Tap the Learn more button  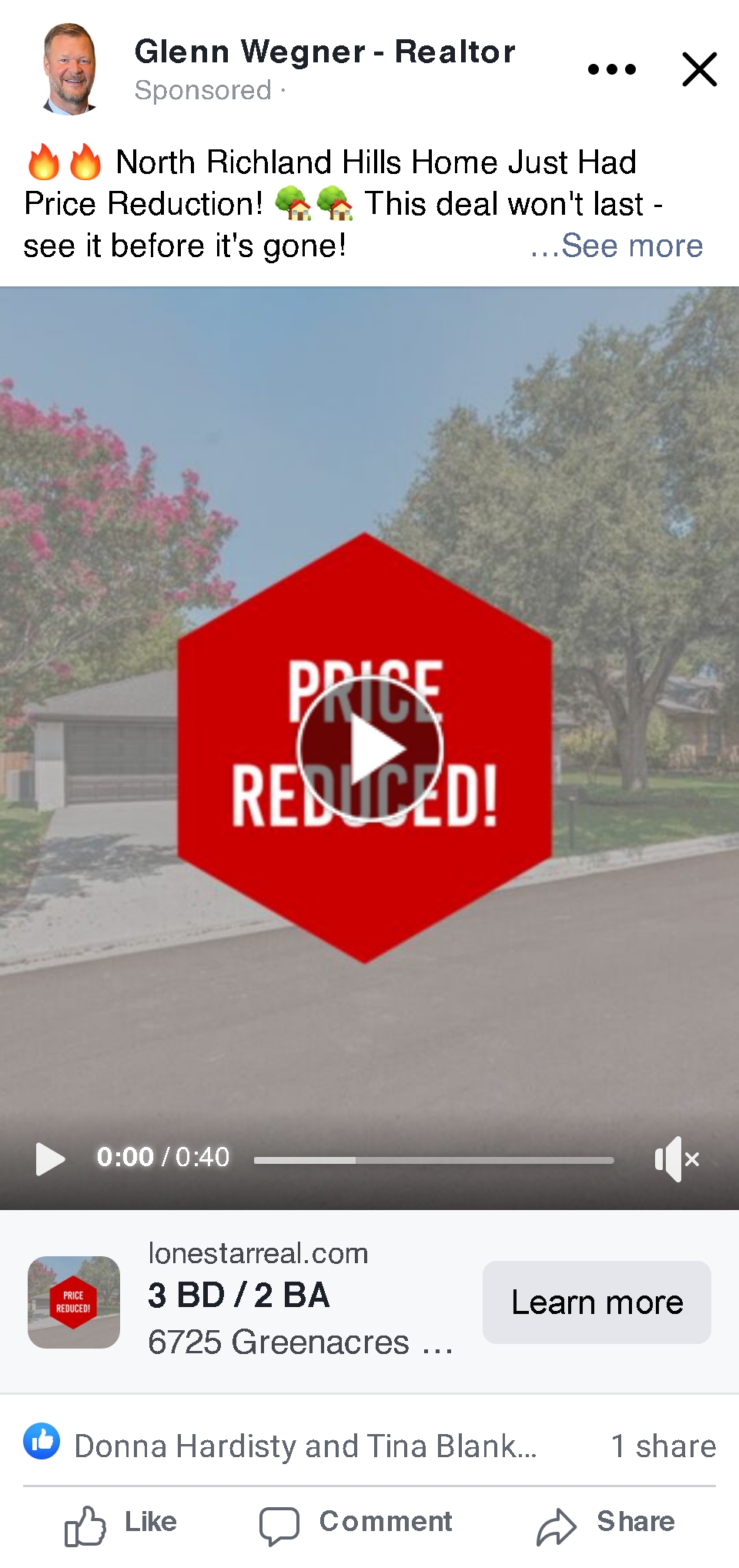pos(597,1302)
